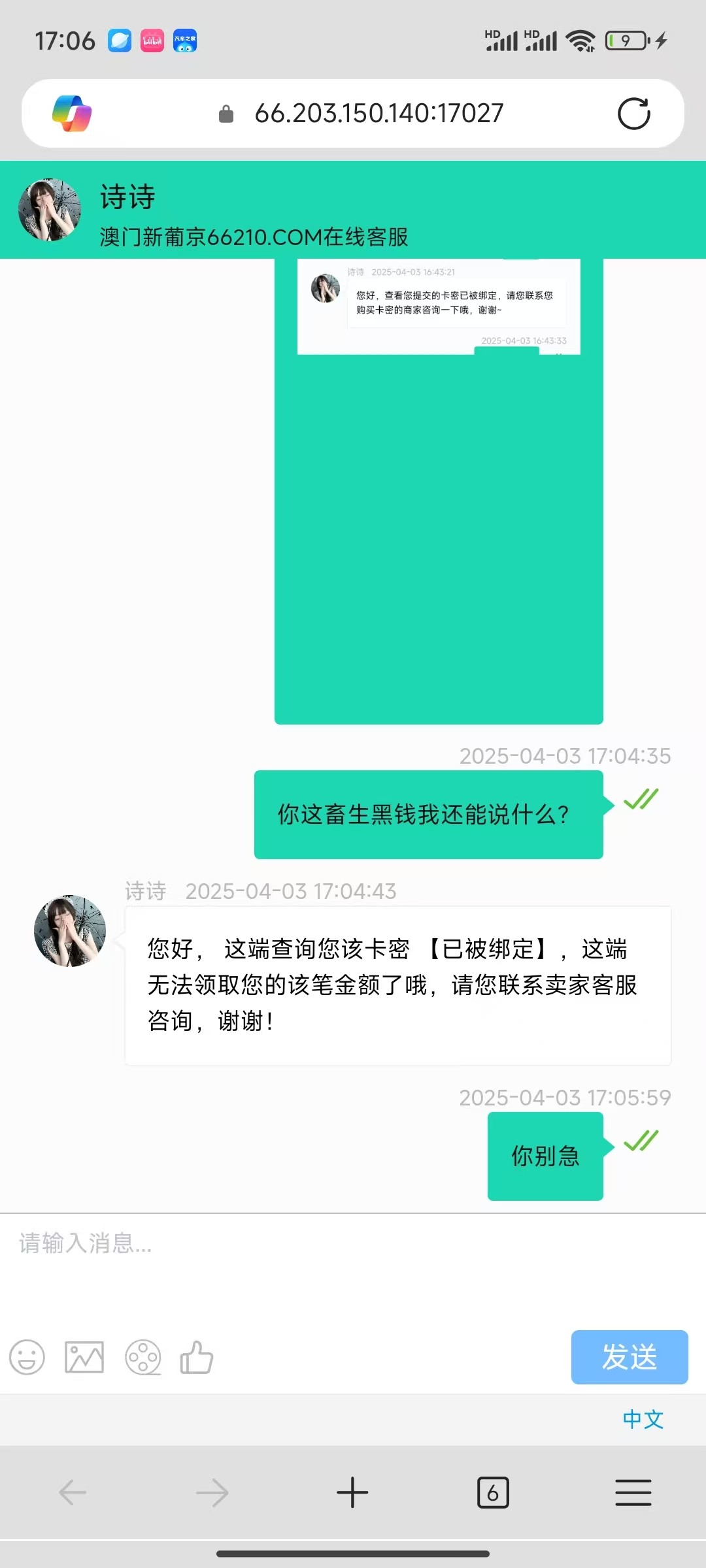View the 6 open browser tabs

[x=493, y=1493]
